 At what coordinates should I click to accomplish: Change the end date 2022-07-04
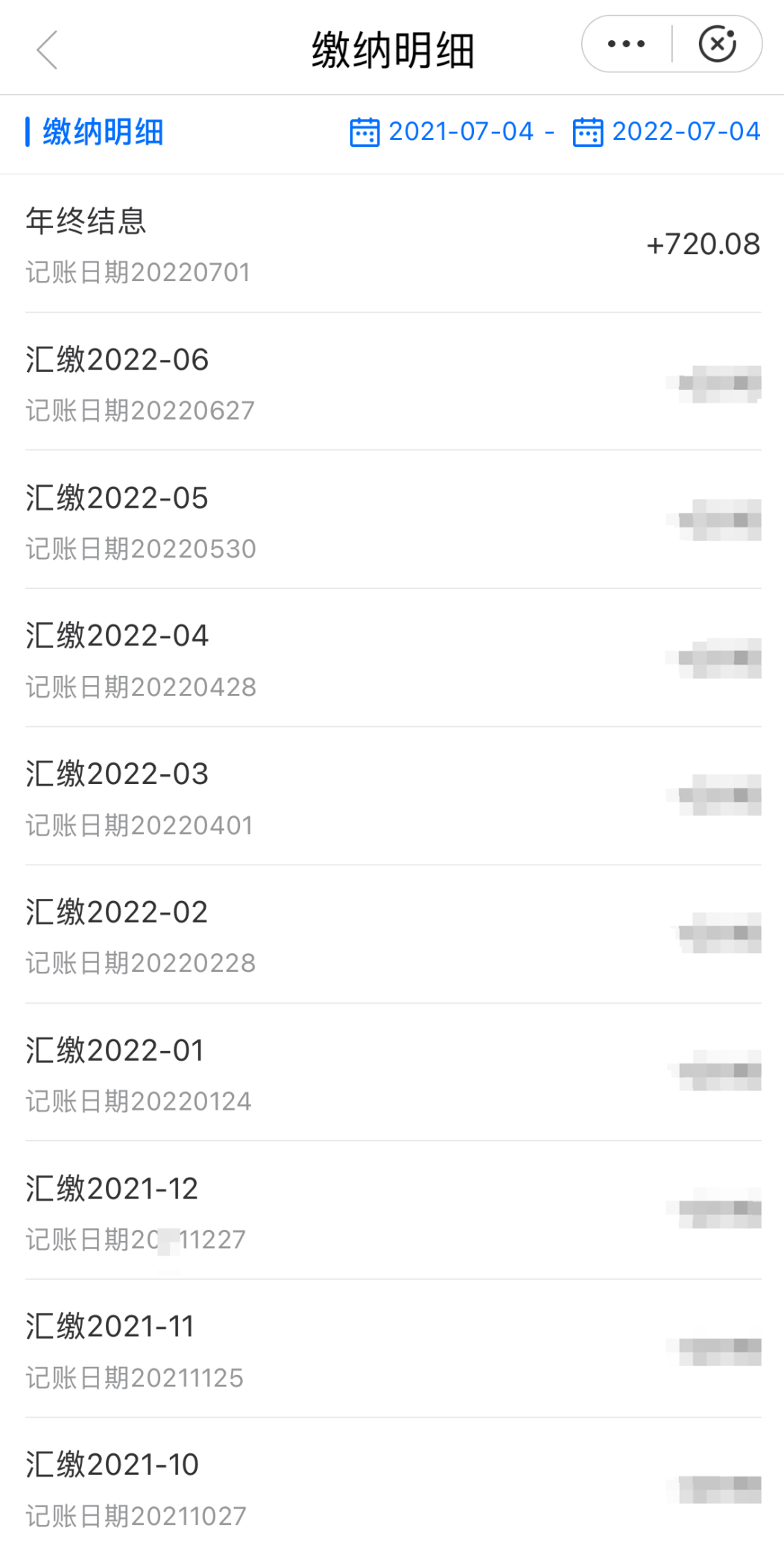pos(666,132)
